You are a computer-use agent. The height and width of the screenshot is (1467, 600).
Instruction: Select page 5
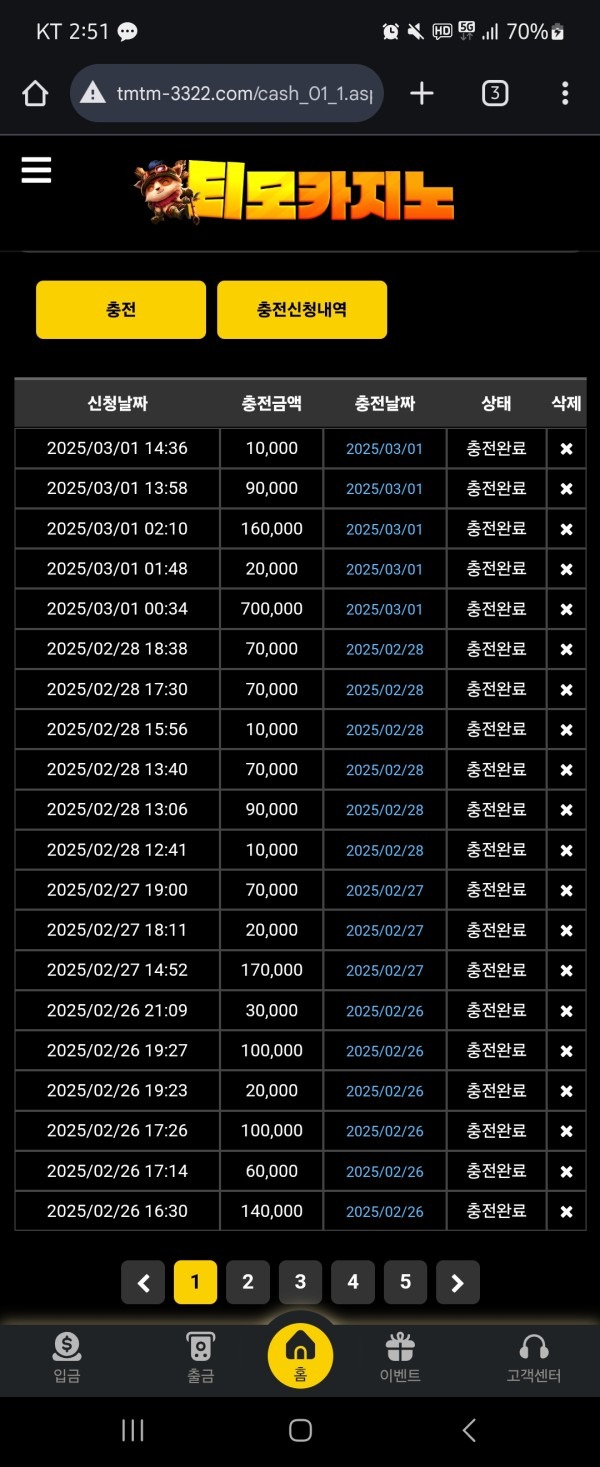[405, 1282]
